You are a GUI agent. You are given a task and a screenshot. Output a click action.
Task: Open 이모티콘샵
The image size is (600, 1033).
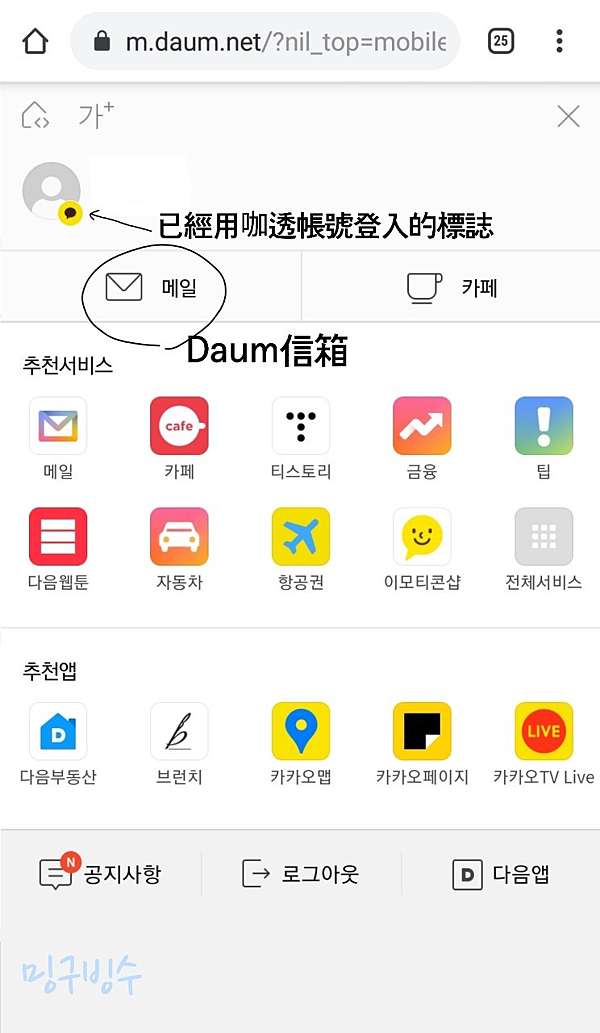pos(422,549)
